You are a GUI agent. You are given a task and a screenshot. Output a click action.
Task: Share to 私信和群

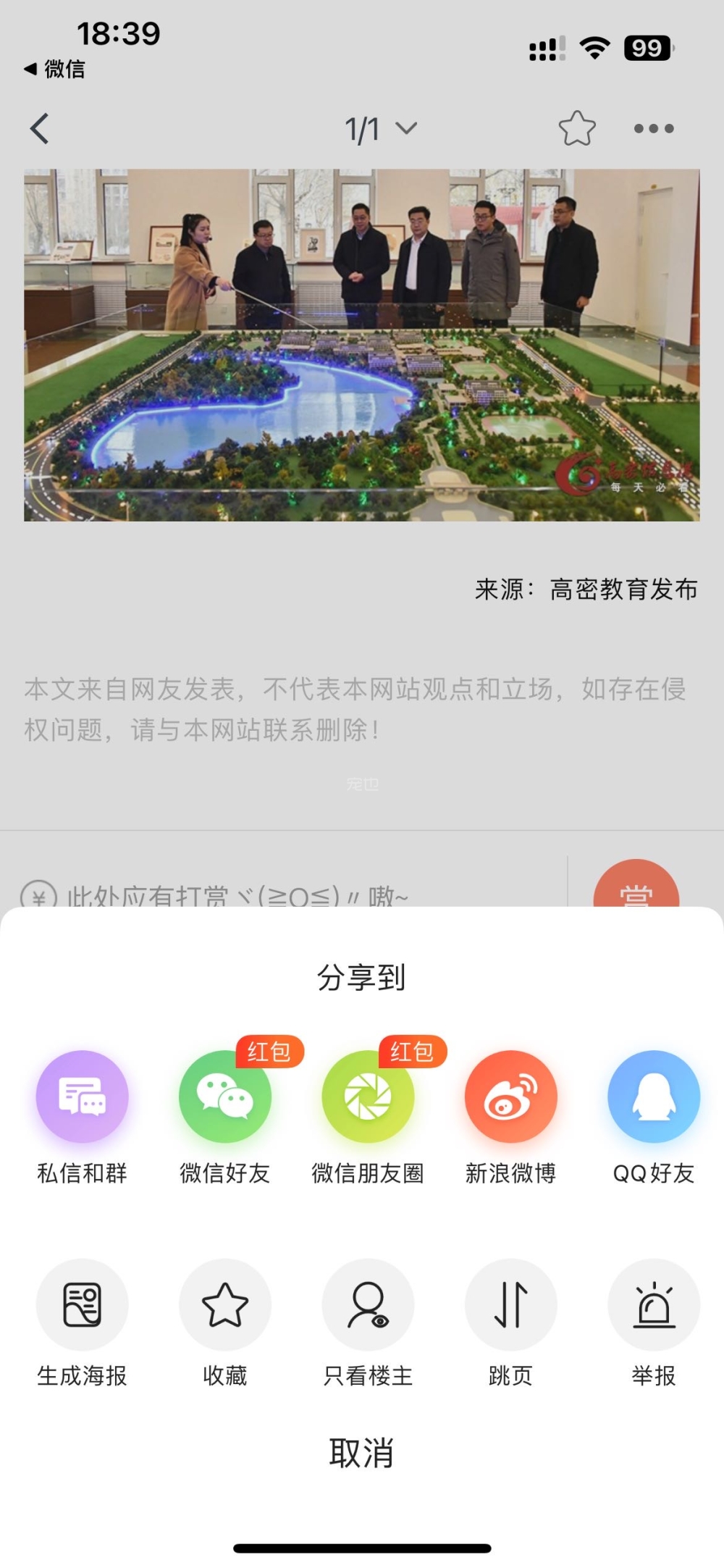tap(82, 1097)
